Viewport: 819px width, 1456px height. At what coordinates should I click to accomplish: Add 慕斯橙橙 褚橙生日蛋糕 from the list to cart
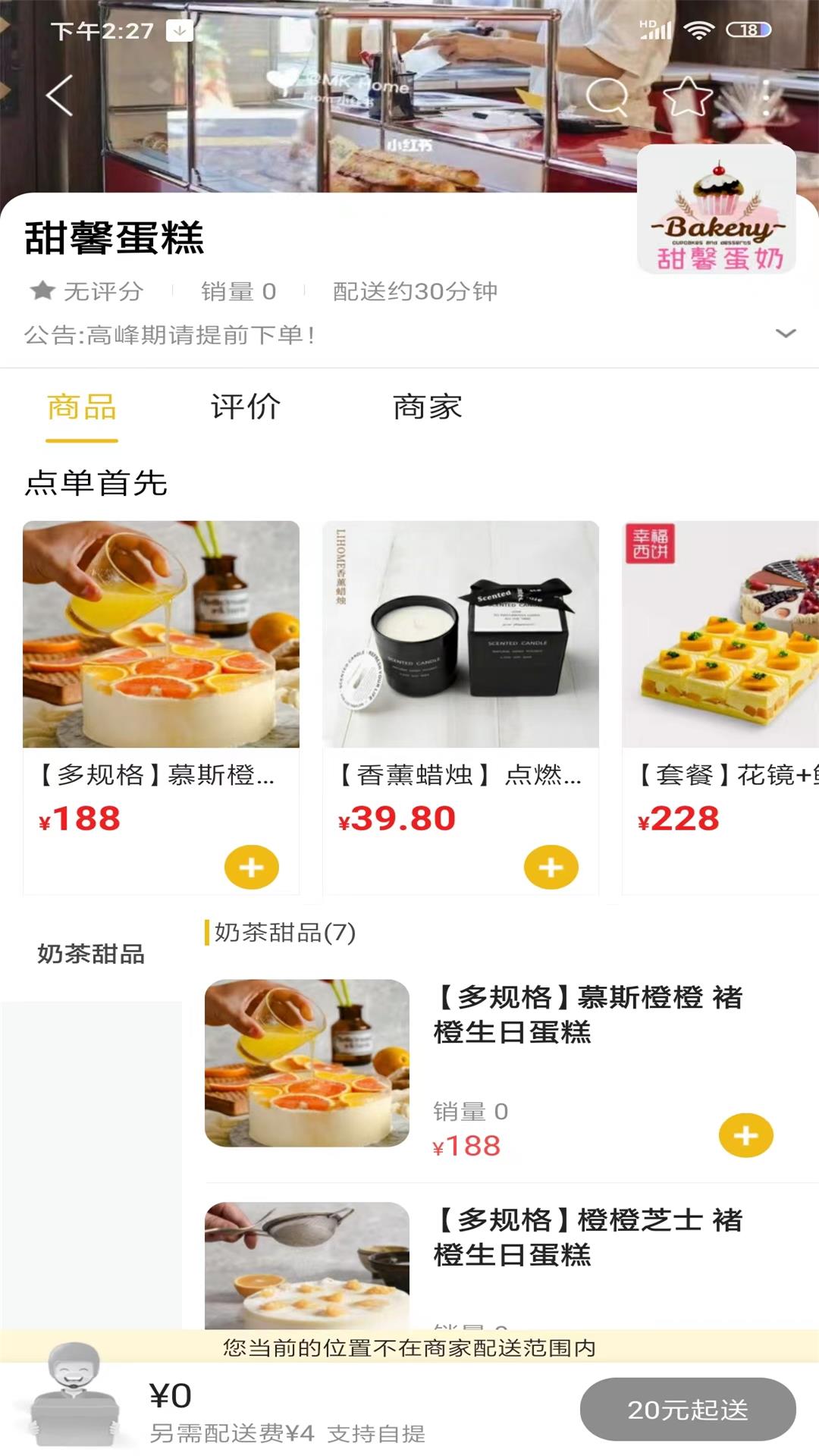click(x=745, y=1135)
